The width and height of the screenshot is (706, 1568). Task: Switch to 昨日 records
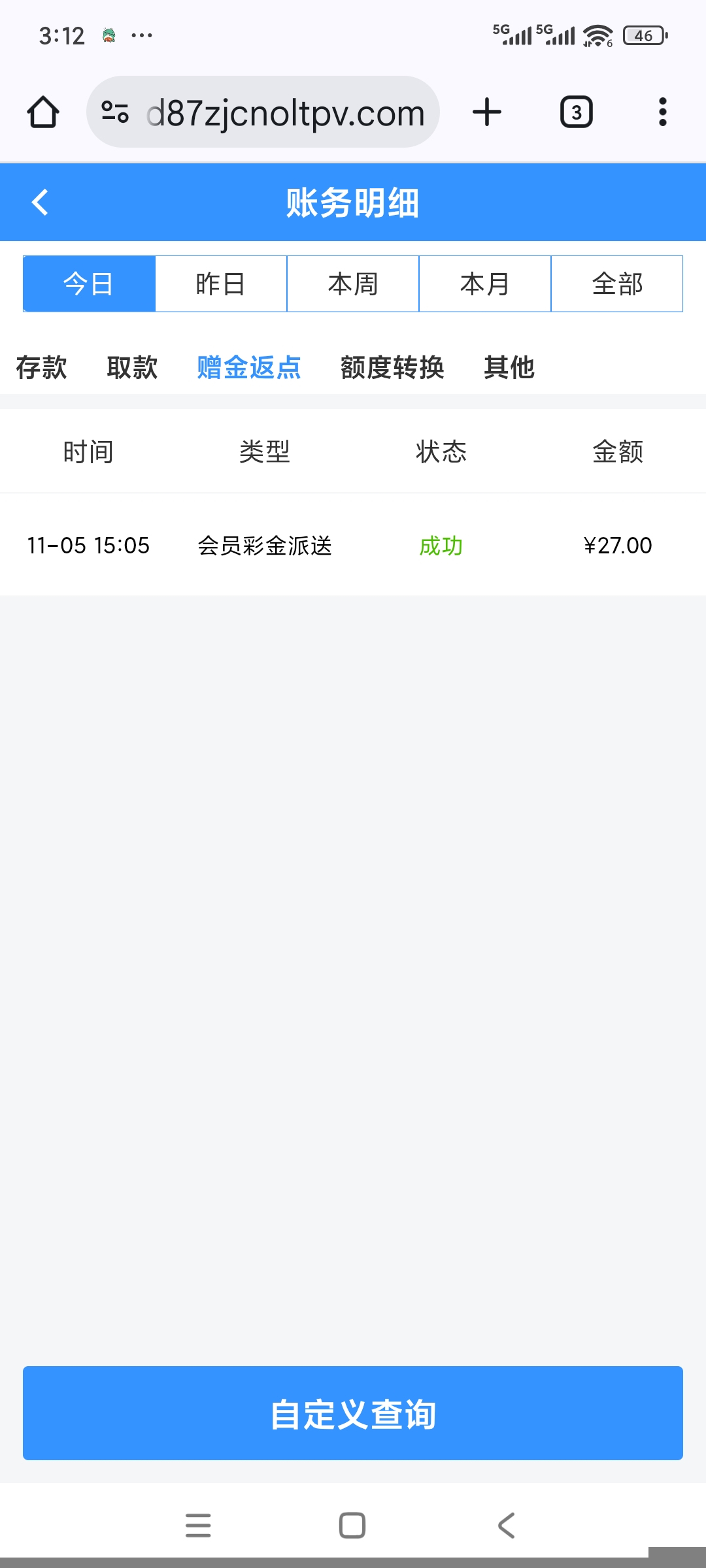[x=221, y=284]
